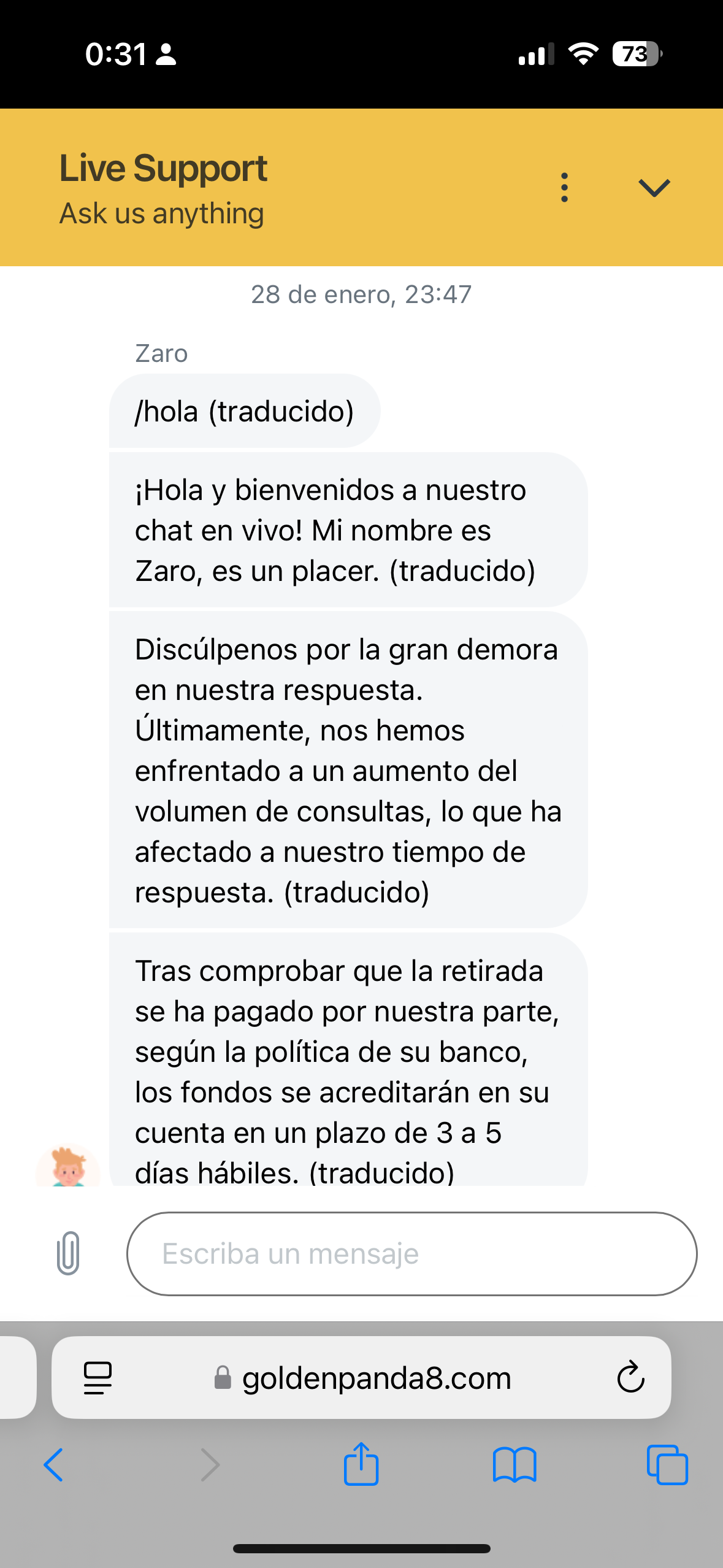
Task: Tap the goldenpanda8.com address bar
Action: click(376, 1378)
